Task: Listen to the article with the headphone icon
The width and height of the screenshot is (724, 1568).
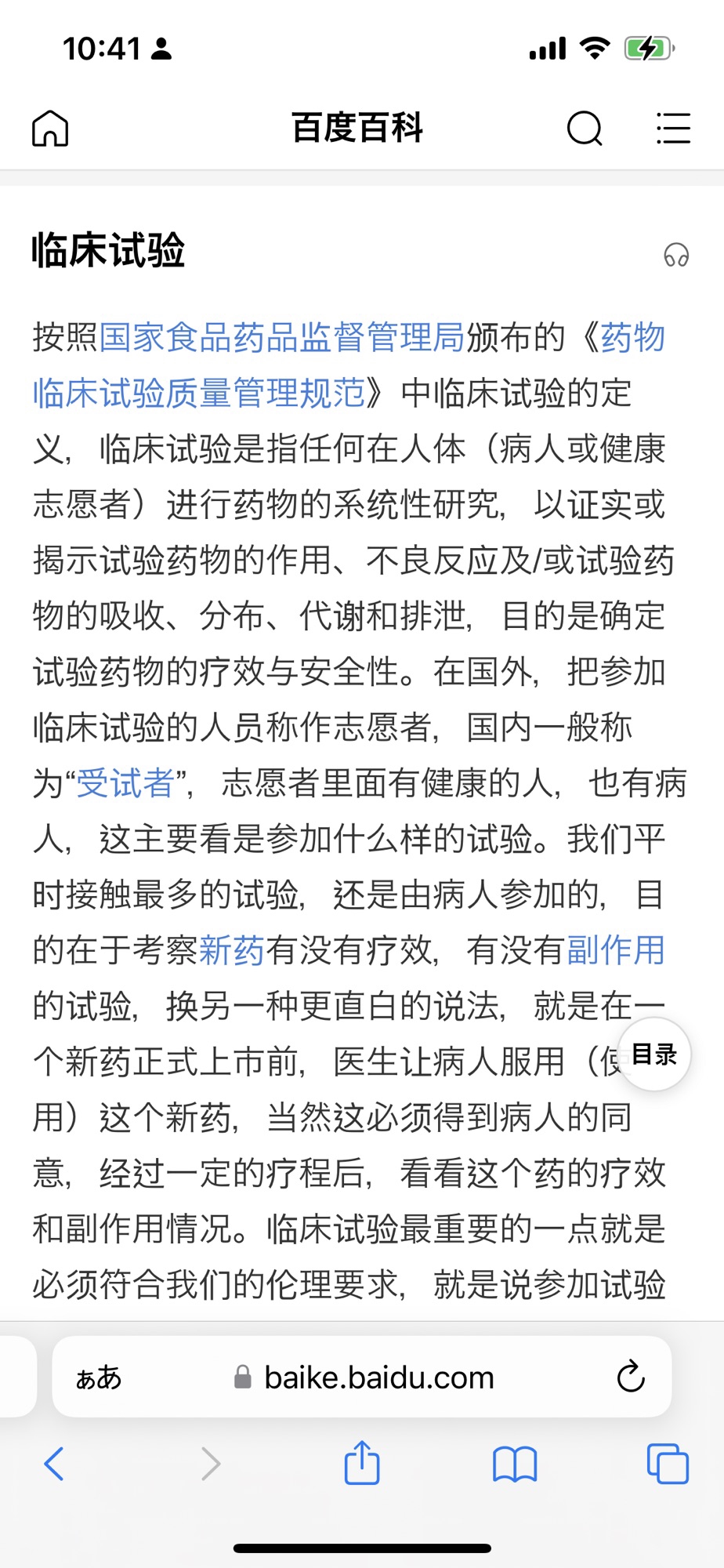Action: coord(676,255)
